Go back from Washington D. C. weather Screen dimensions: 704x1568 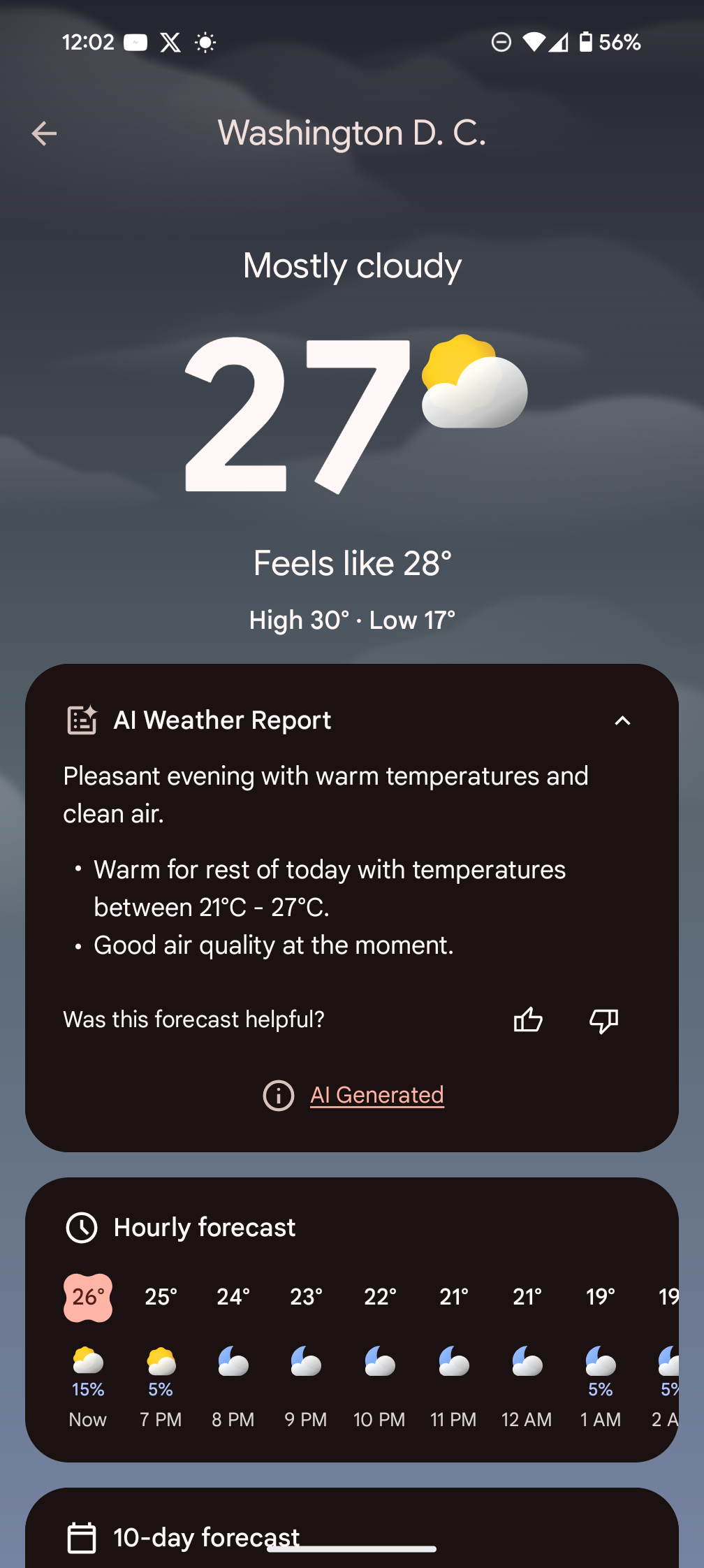pyautogui.click(x=44, y=133)
